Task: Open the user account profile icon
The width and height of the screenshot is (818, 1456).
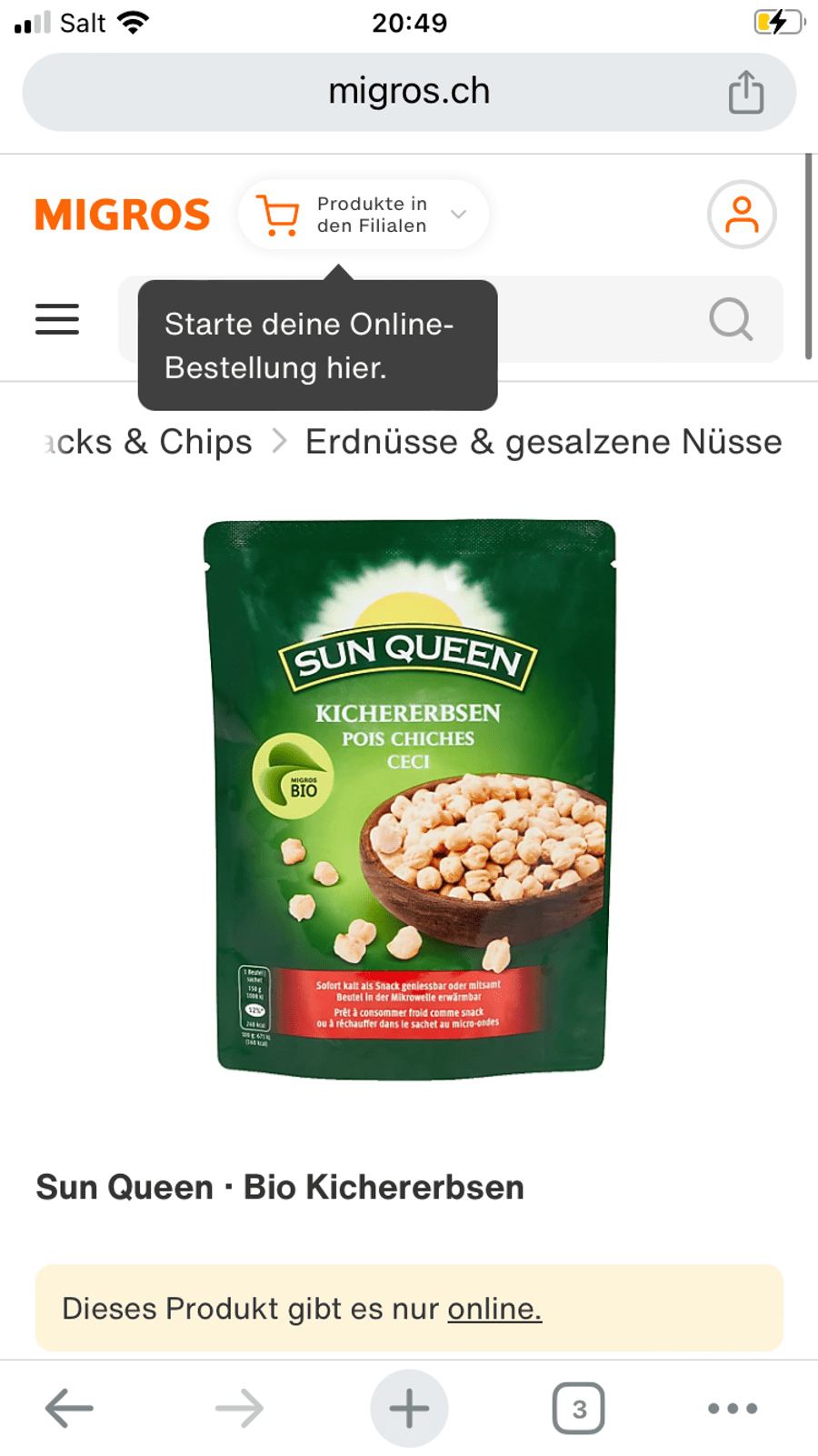Action: tap(742, 216)
